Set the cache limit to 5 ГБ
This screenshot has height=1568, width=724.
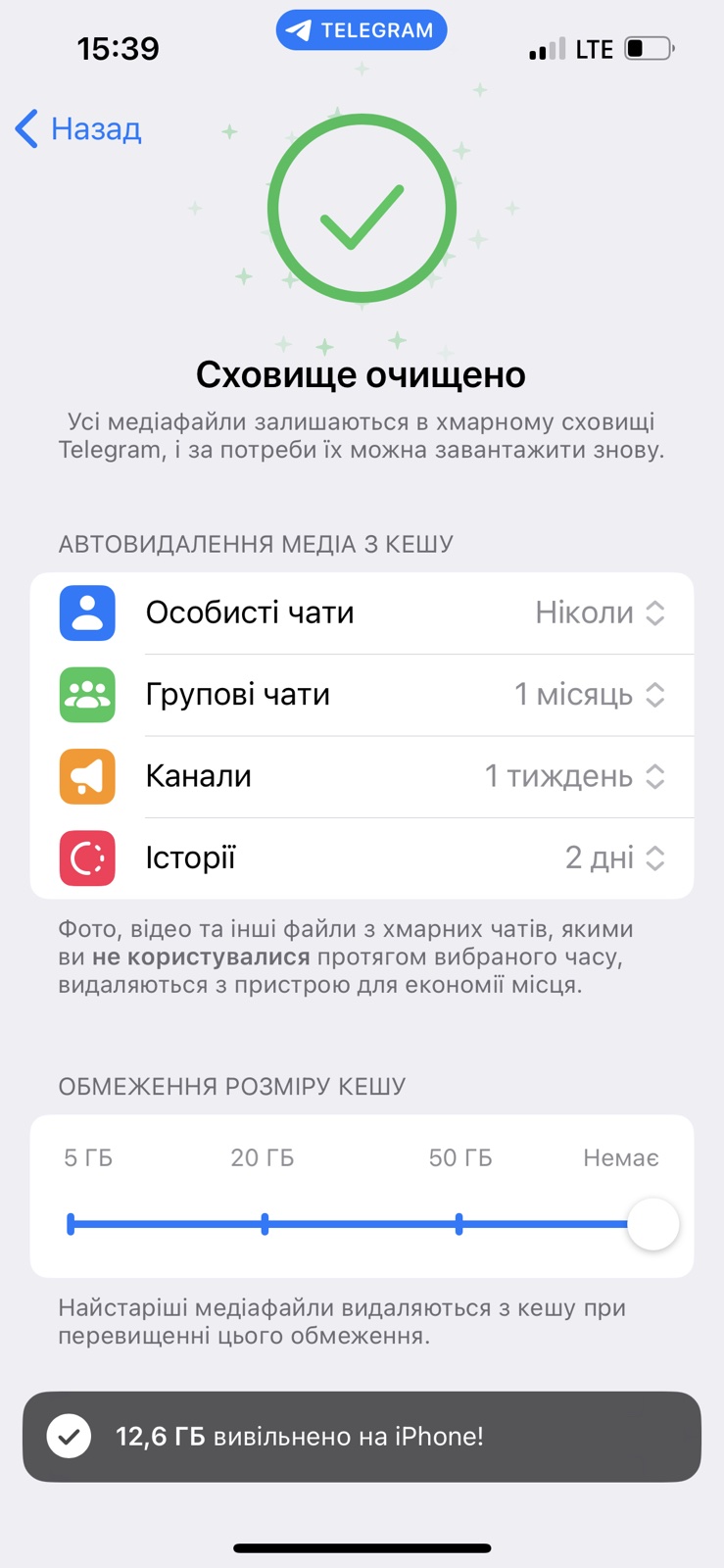72,1224
